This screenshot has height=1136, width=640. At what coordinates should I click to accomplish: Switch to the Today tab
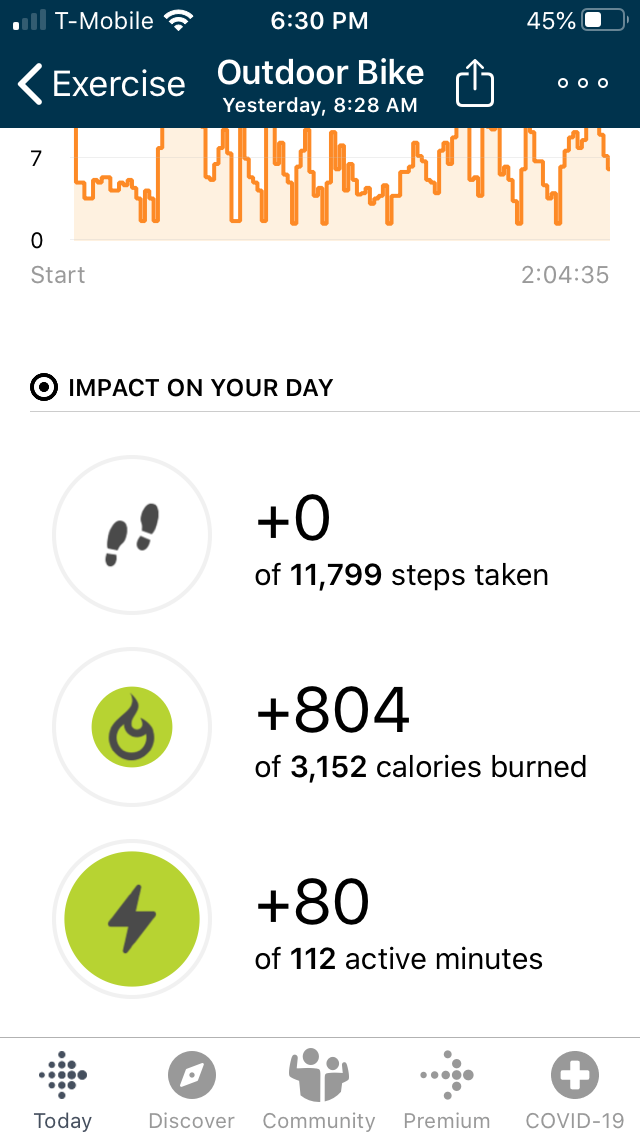[x=63, y=1090]
